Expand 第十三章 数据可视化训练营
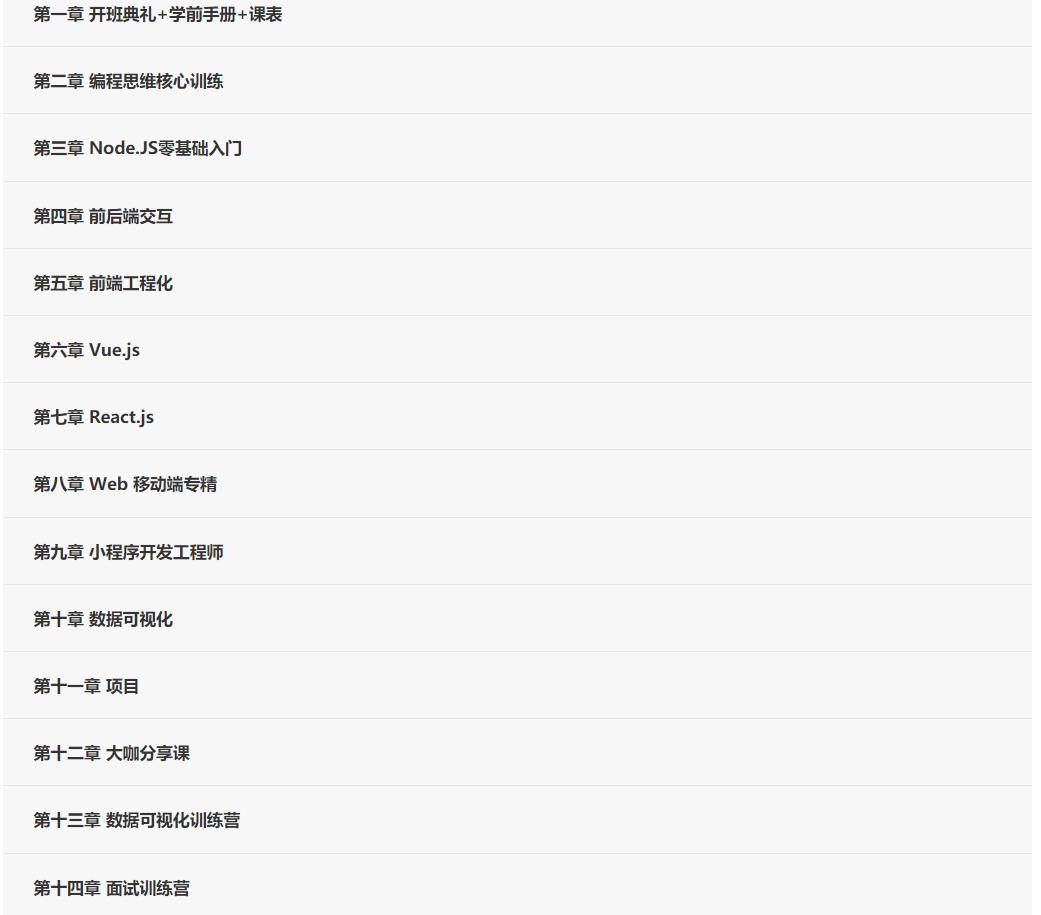The width and height of the screenshot is (1041, 915). click(137, 820)
